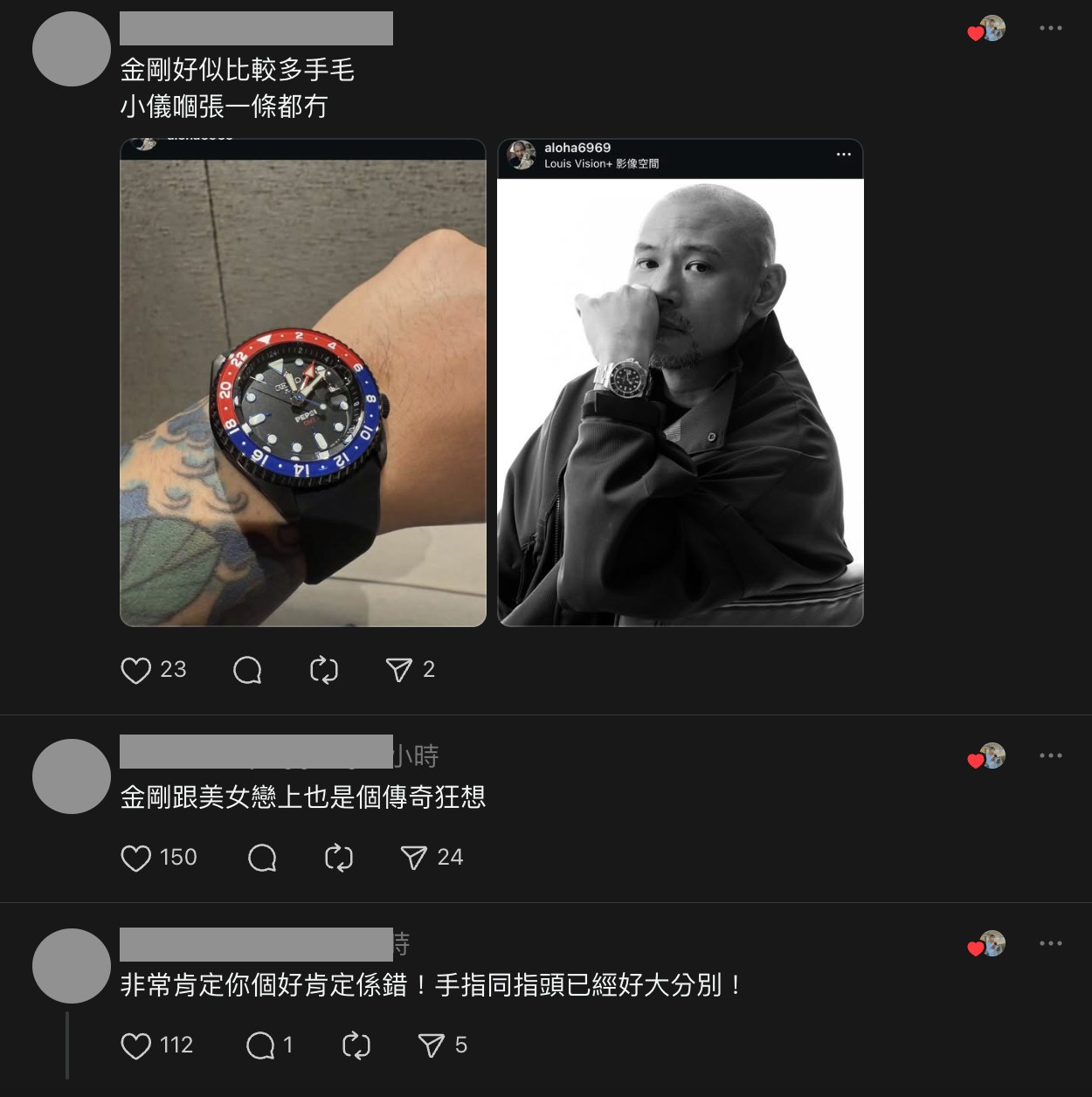Repost the post with watch photos
1092x1097 pixels.
pos(323,670)
